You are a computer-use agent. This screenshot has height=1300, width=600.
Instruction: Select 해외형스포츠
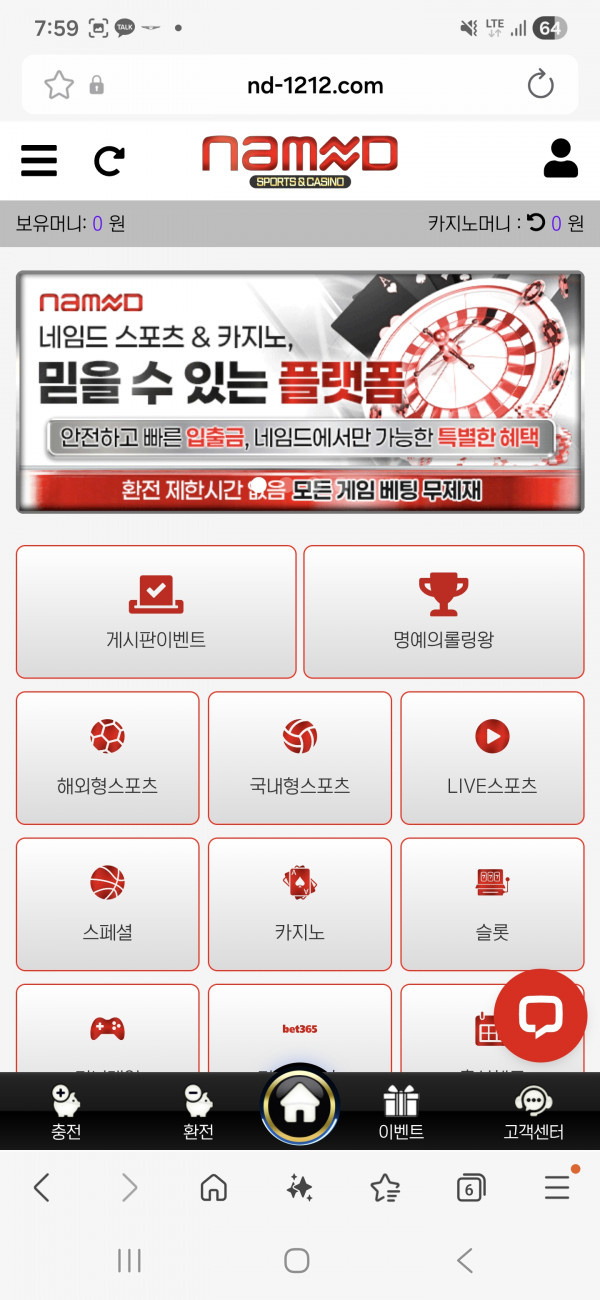coord(107,757)
